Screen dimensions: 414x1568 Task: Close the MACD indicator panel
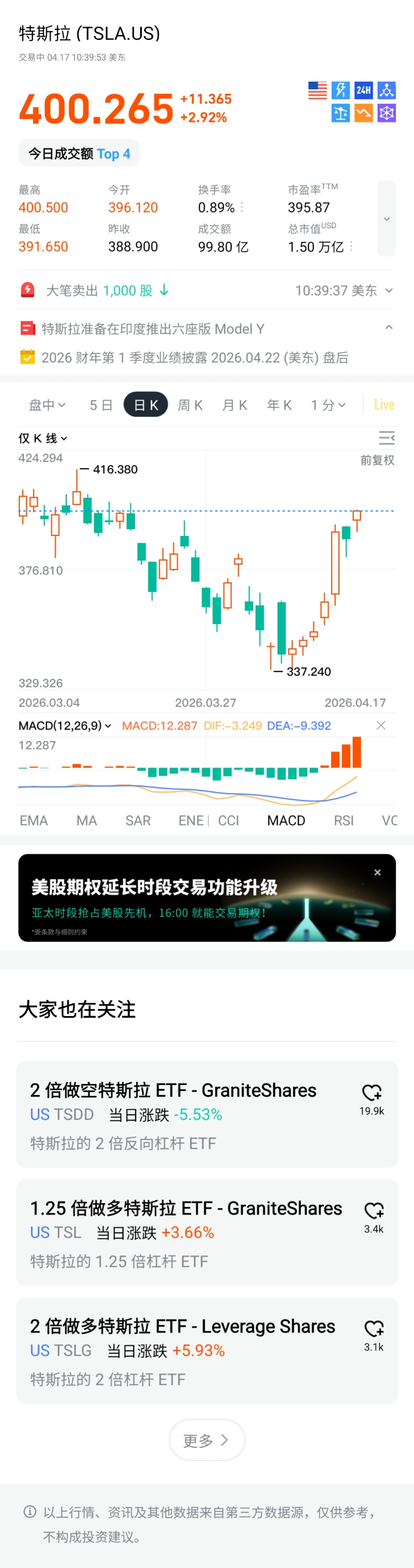point(381,725)
